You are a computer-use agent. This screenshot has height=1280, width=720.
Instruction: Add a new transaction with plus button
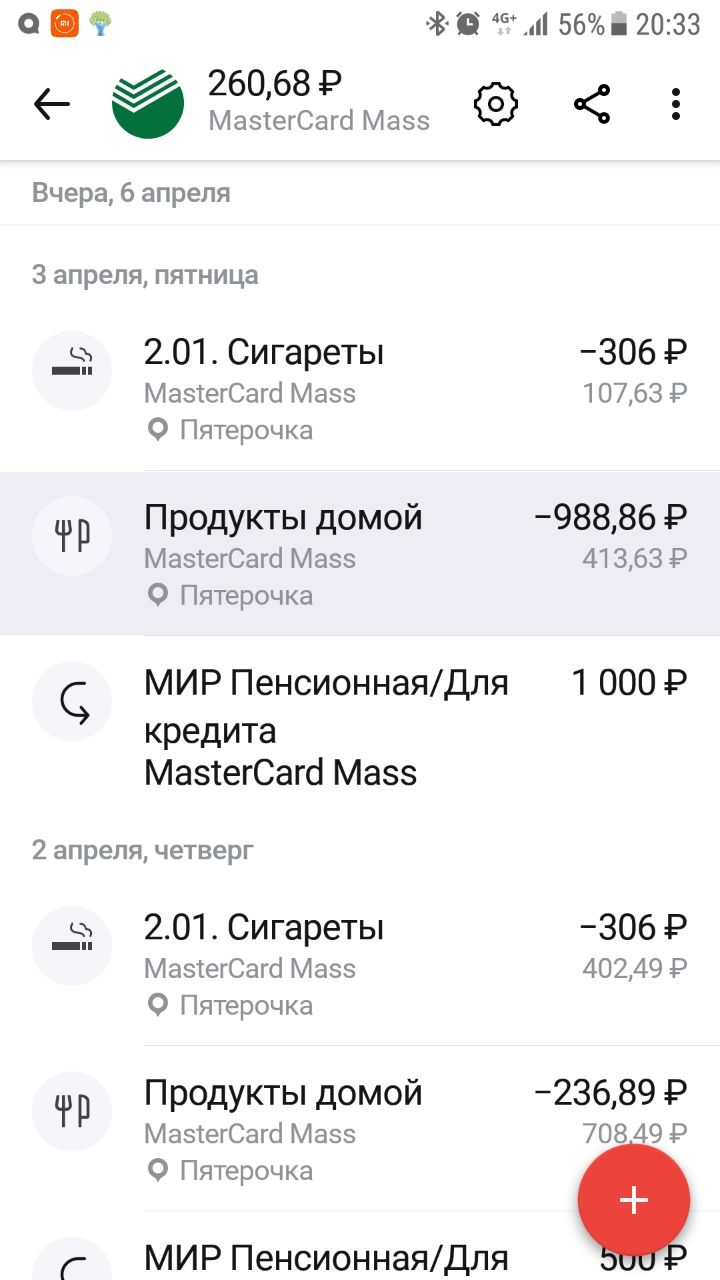tap(634, 1200)
